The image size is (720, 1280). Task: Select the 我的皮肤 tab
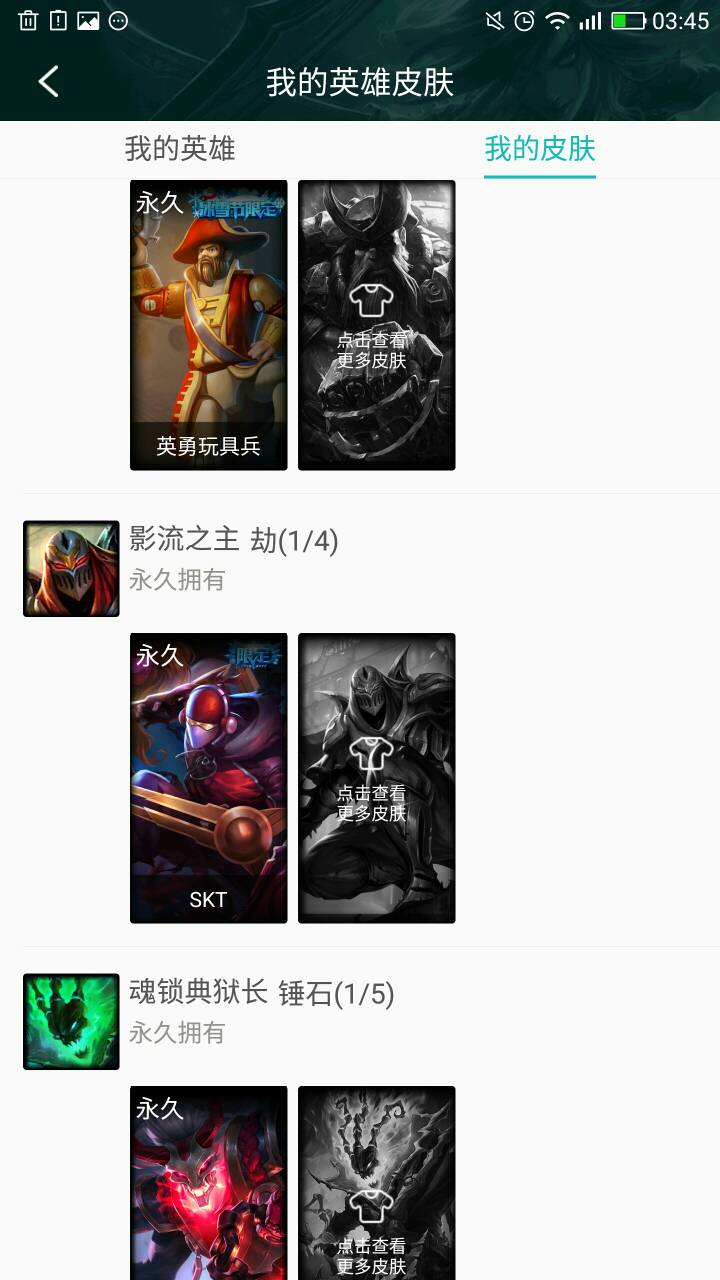pos(540,149)
